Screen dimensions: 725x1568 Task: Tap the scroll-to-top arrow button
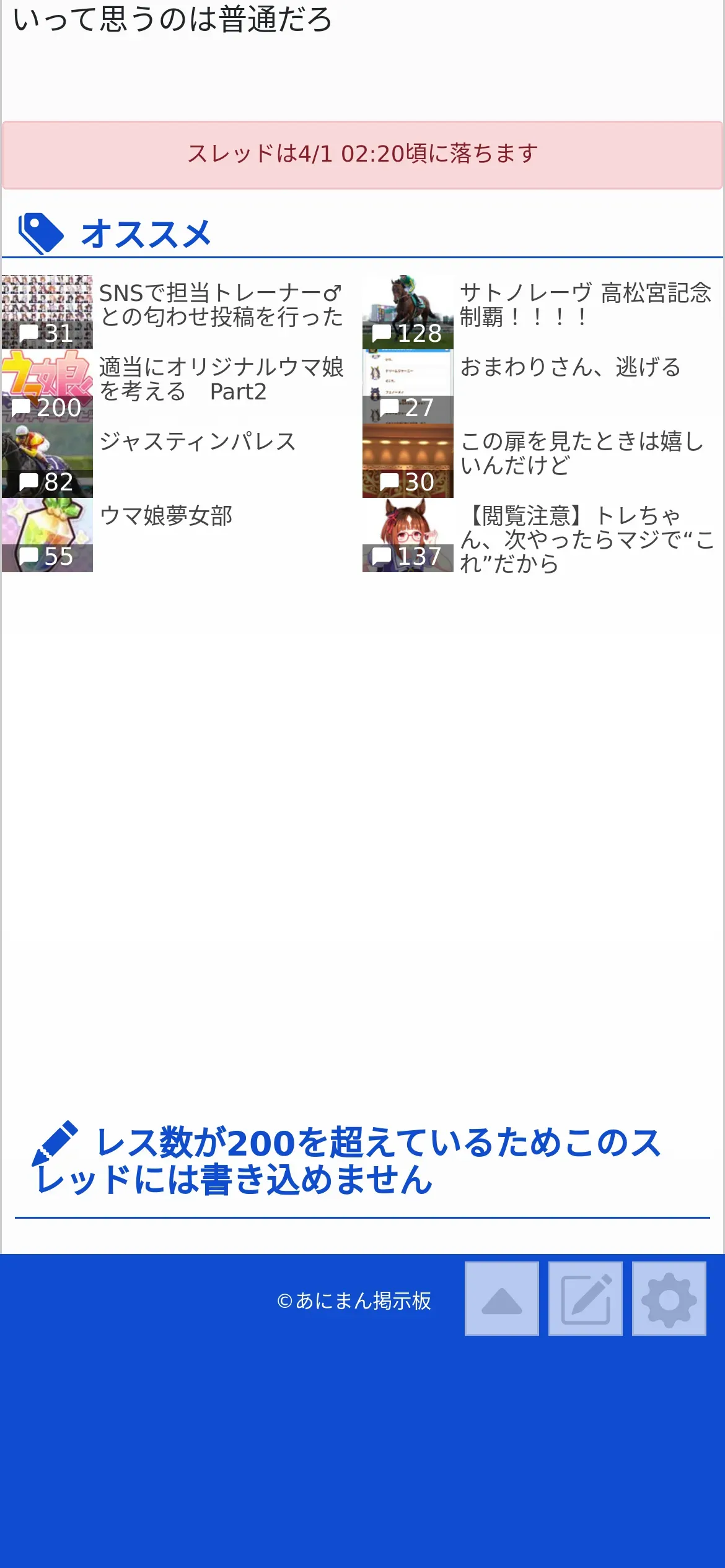coord(502,1299)
